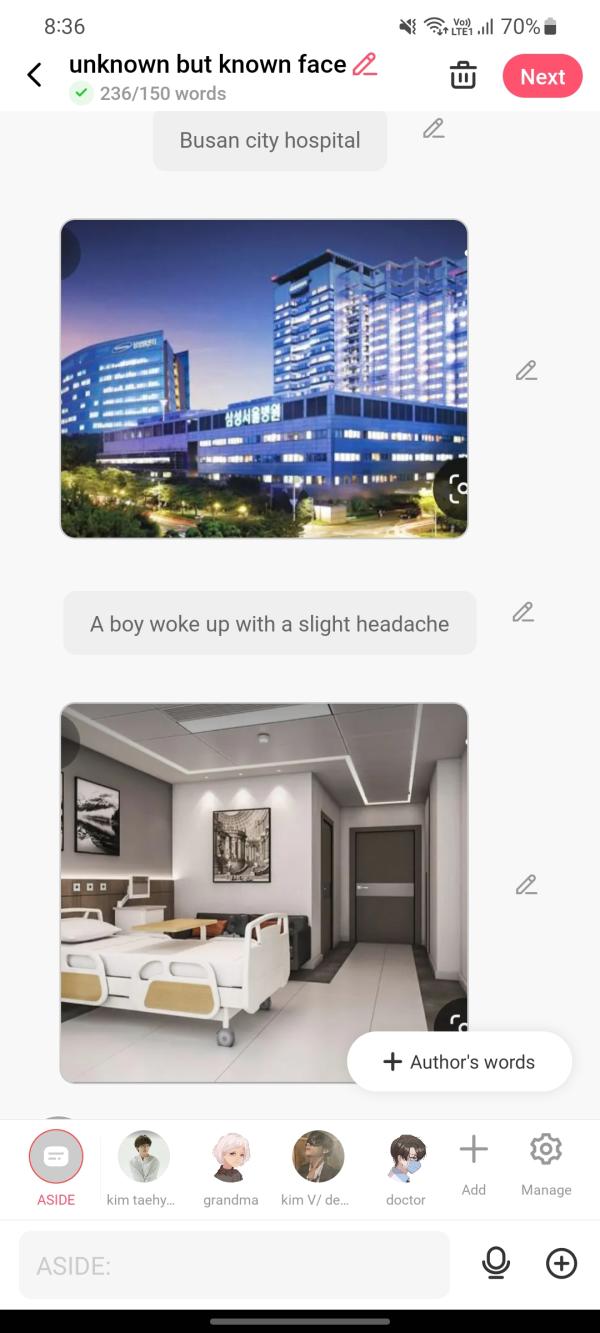600x1333 pixels.
Task: Continue with the Next button
Action: (542, 76)
